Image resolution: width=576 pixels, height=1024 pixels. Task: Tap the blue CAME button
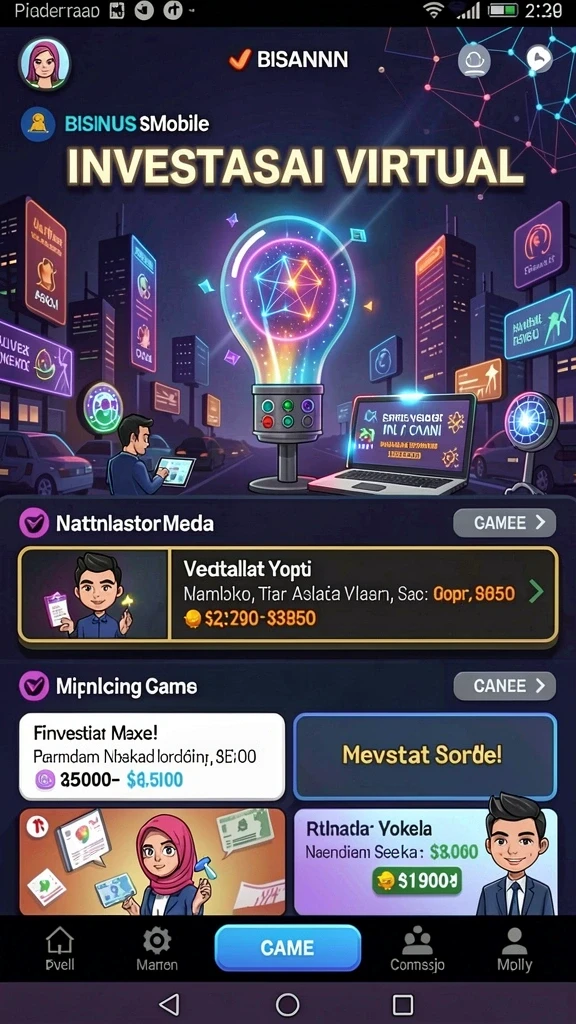(x=287, y=948)
